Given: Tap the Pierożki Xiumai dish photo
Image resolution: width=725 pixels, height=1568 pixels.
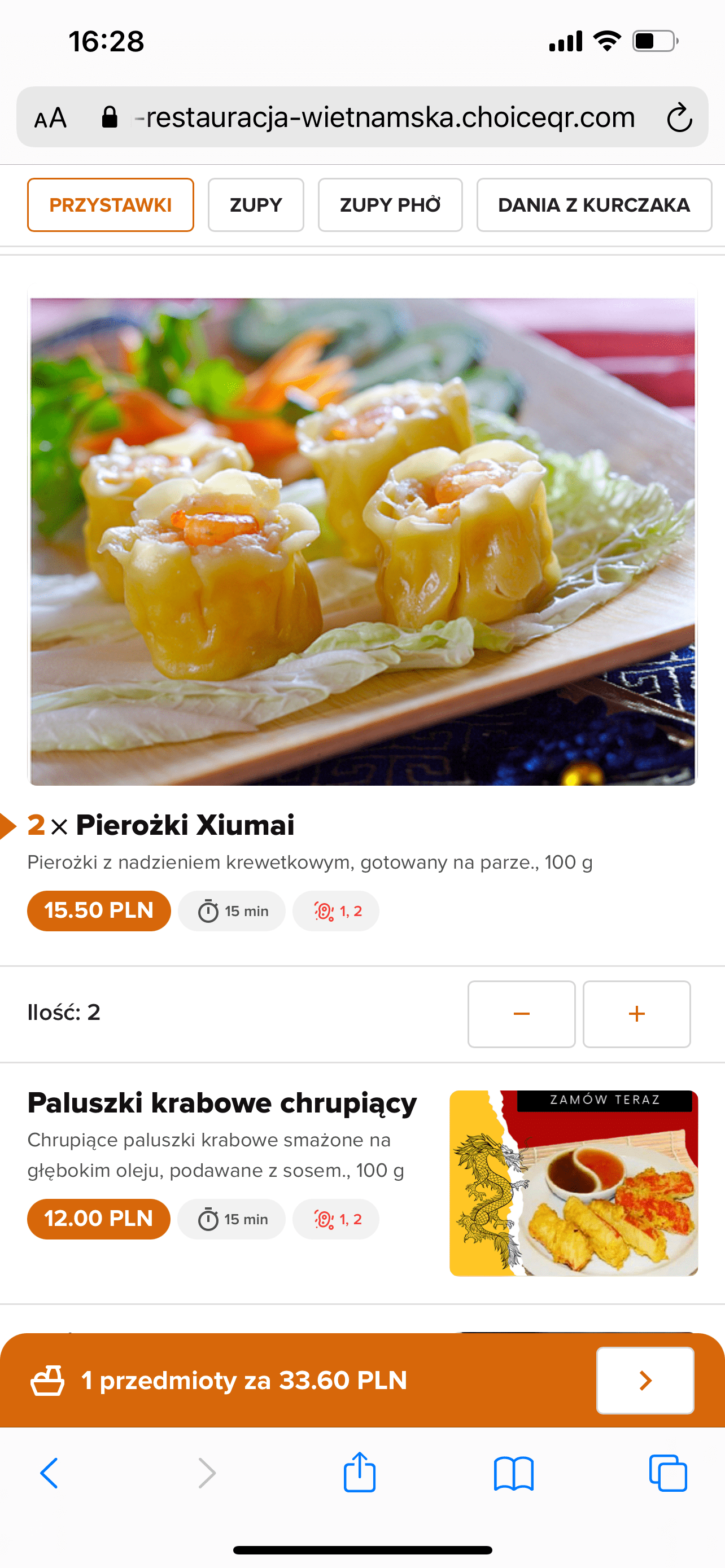Looking at the screenshot, I should [x=362, y=541].
